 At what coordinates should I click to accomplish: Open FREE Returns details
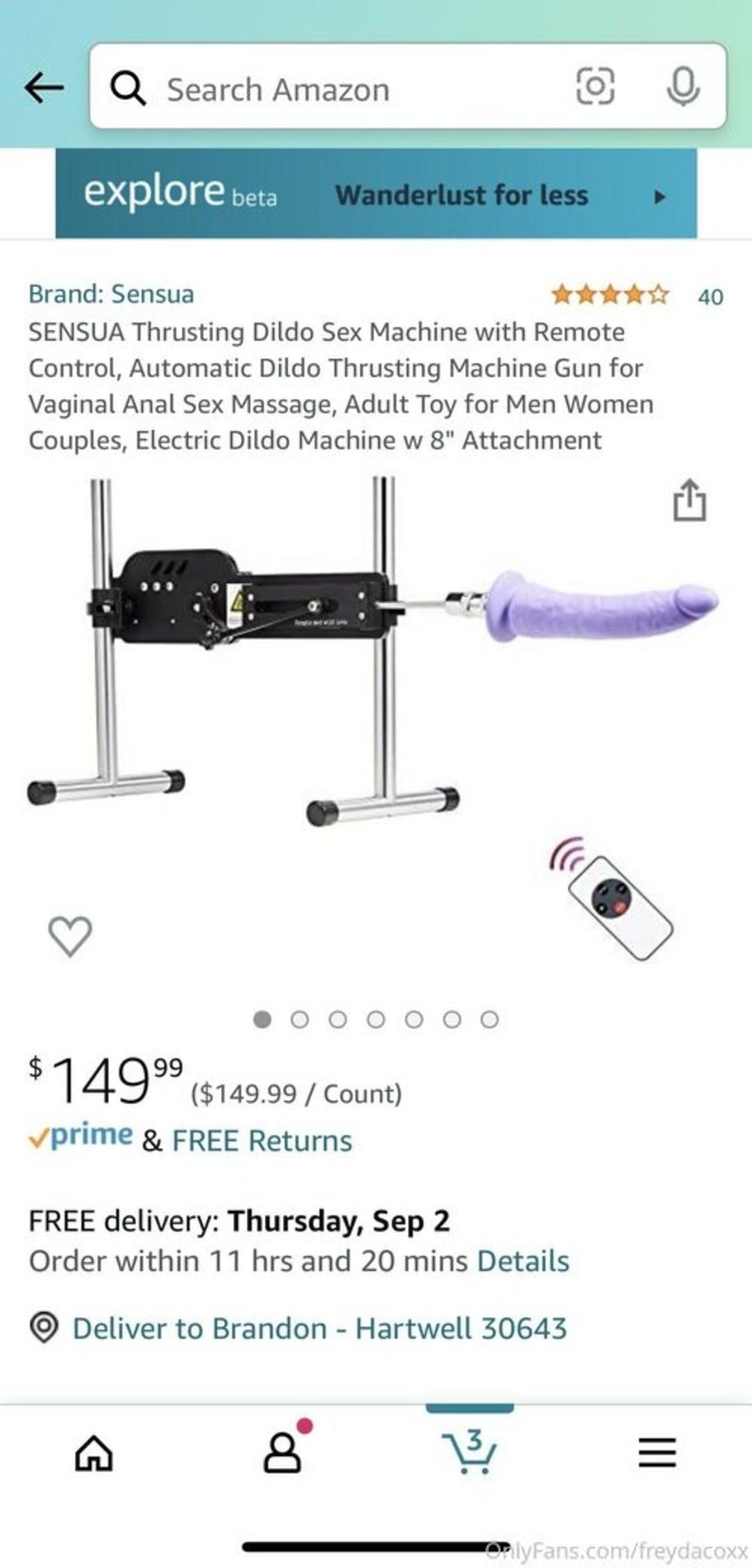[262, 1141]
